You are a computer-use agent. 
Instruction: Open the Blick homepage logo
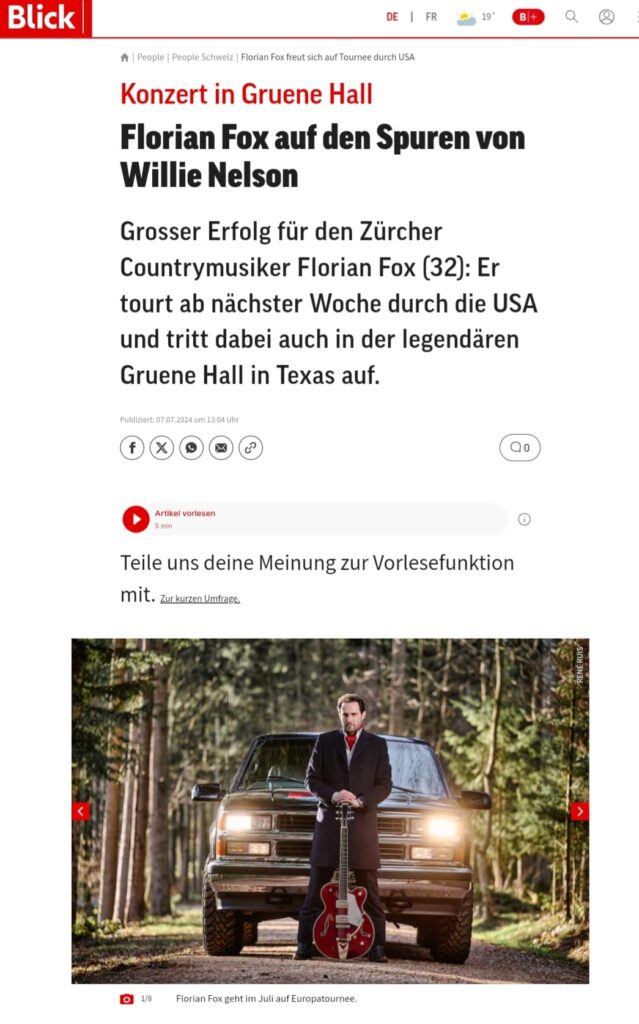tap(44, 18)
